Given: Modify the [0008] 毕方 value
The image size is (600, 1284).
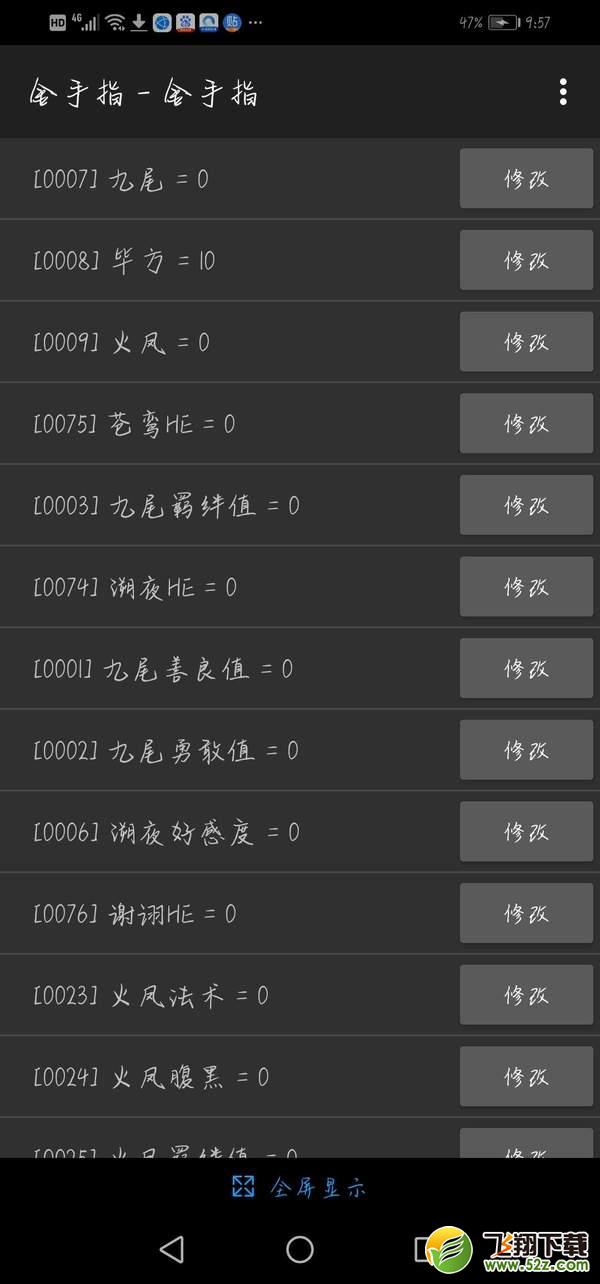Looking at the screenshot, I should (x=526, y=261).
